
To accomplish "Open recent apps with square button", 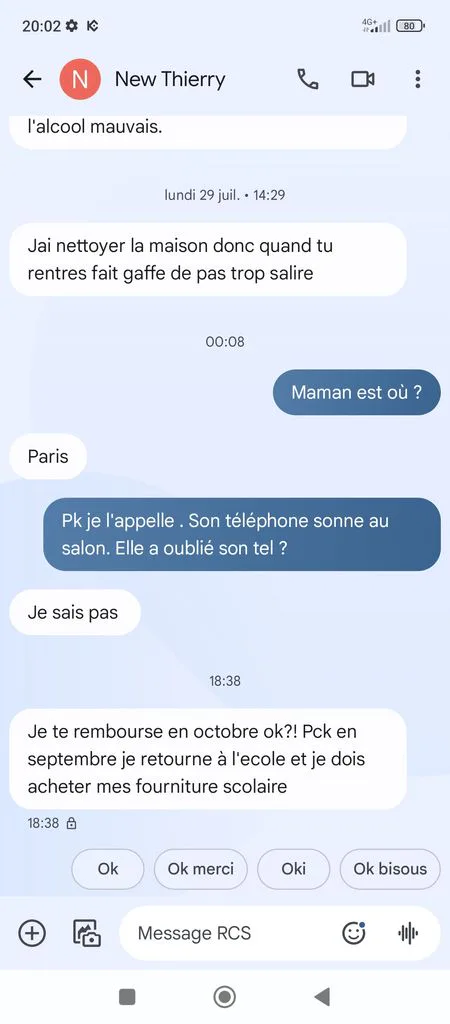I will pos(127,997).
